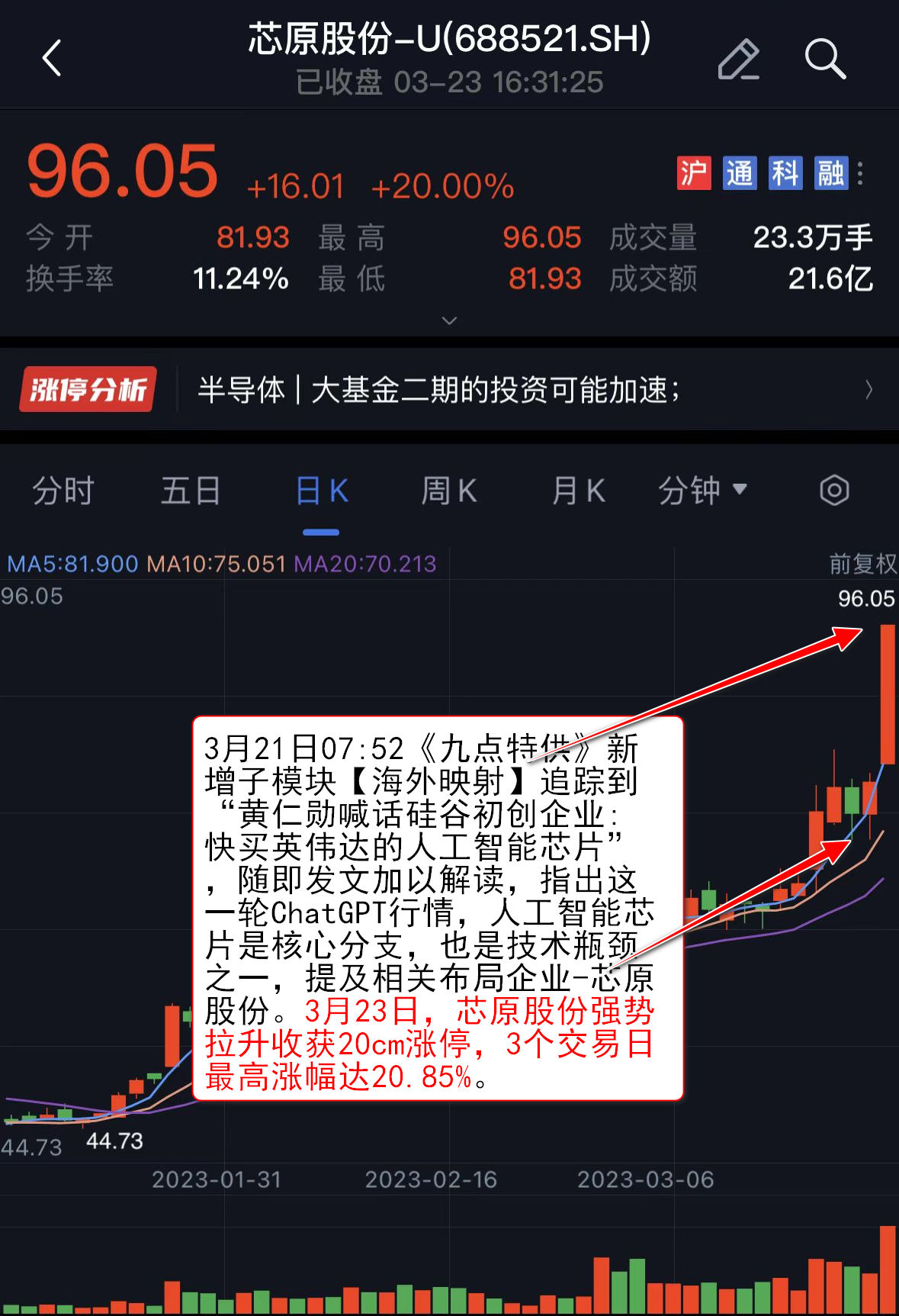Screen dimensions: 899x1316
Task: Open the stock search magnifier
Action: tap(825, 59)
